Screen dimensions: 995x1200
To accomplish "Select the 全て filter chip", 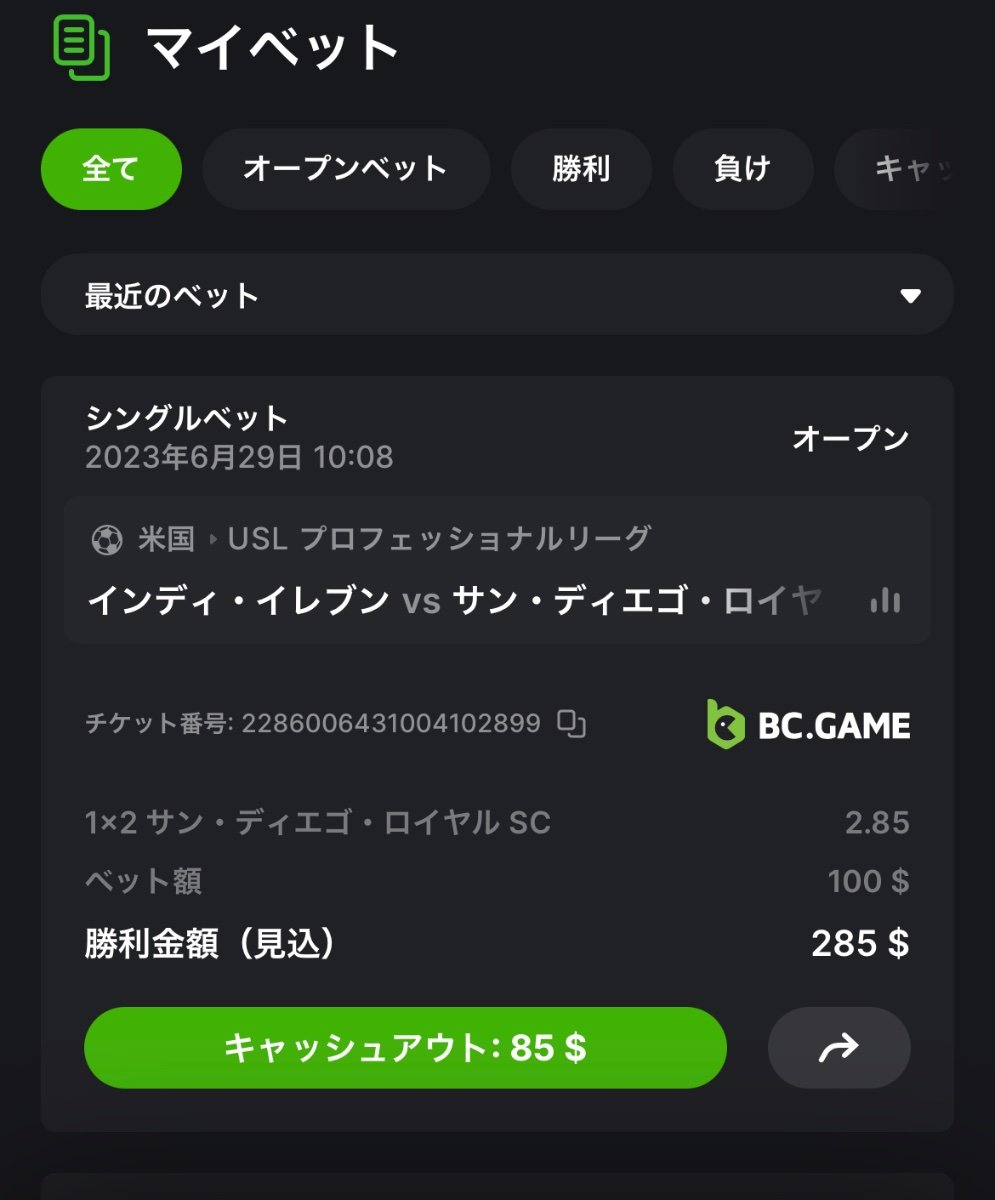I will pos(111,169).
